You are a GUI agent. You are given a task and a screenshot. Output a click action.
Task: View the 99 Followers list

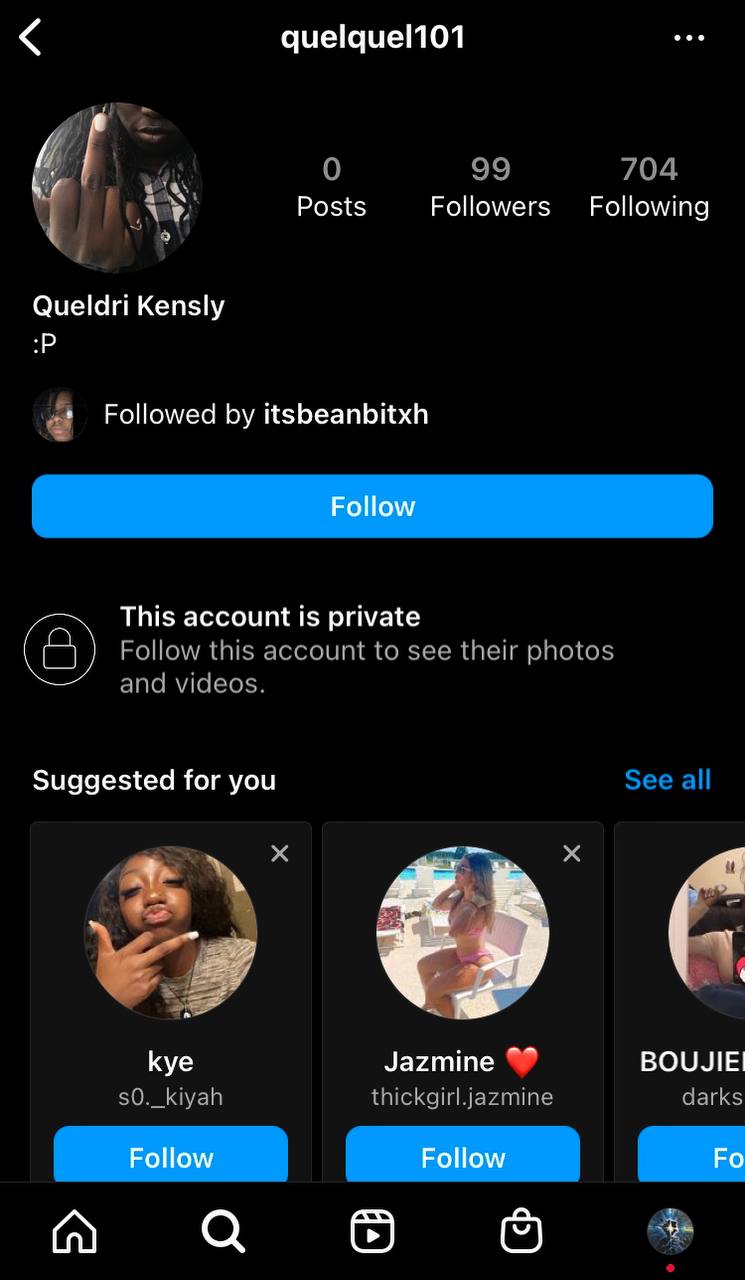[x=490, y=187]
